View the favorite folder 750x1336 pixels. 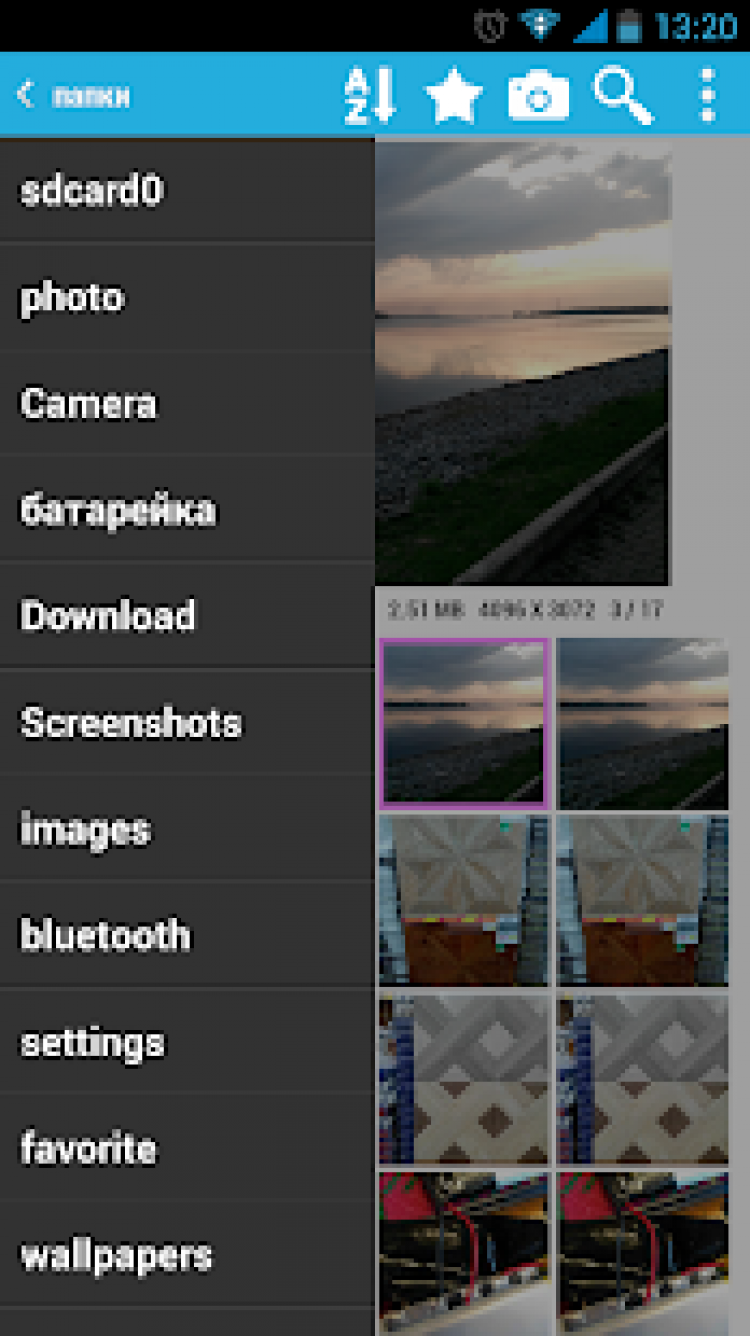pos(187,1148)
